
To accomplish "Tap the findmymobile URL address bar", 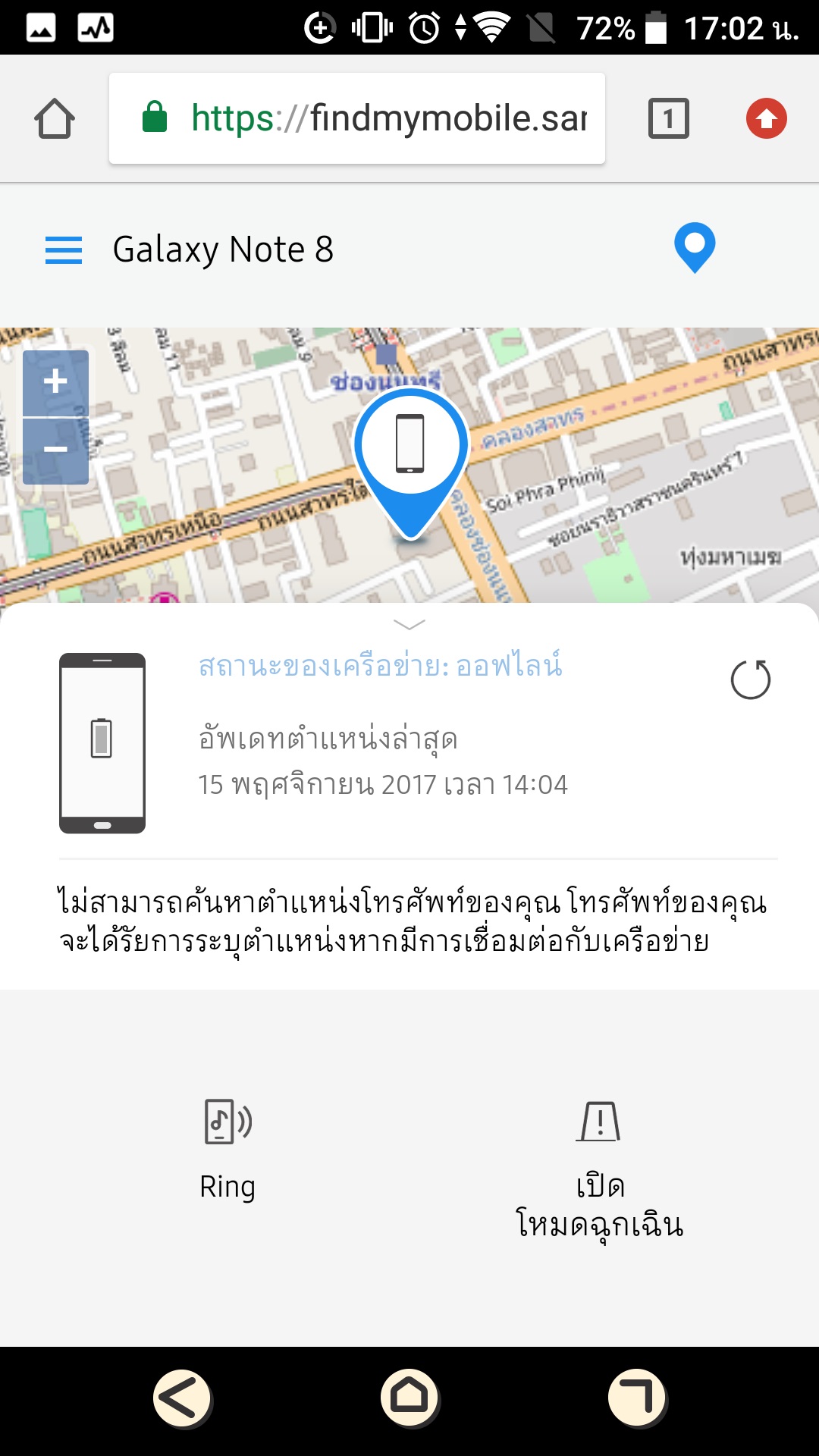I will click(x=357, y=118).
